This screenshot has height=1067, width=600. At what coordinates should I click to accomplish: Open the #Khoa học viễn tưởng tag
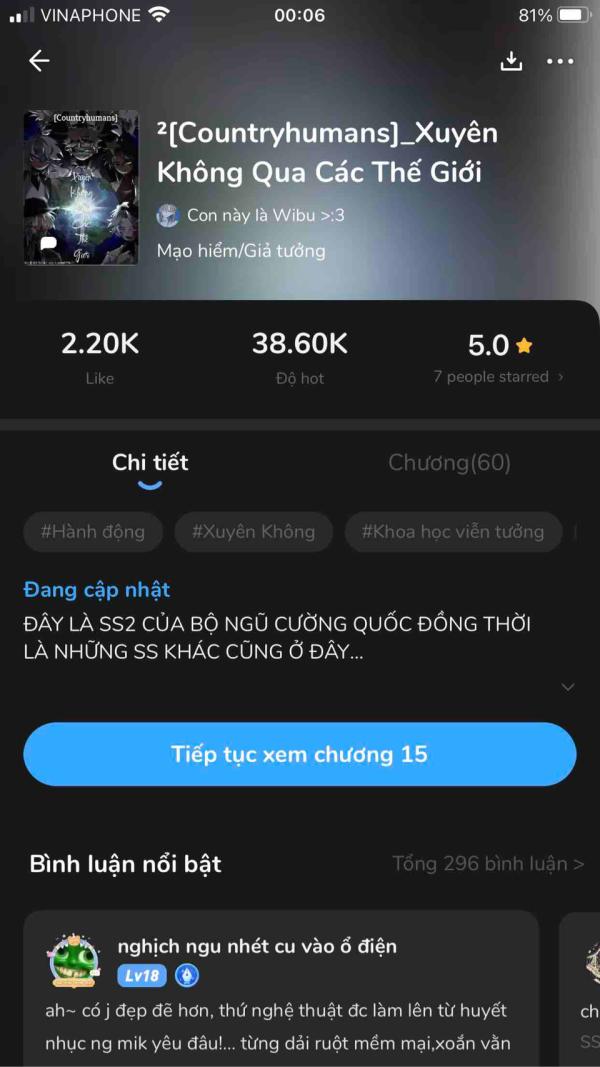(452, 532)
